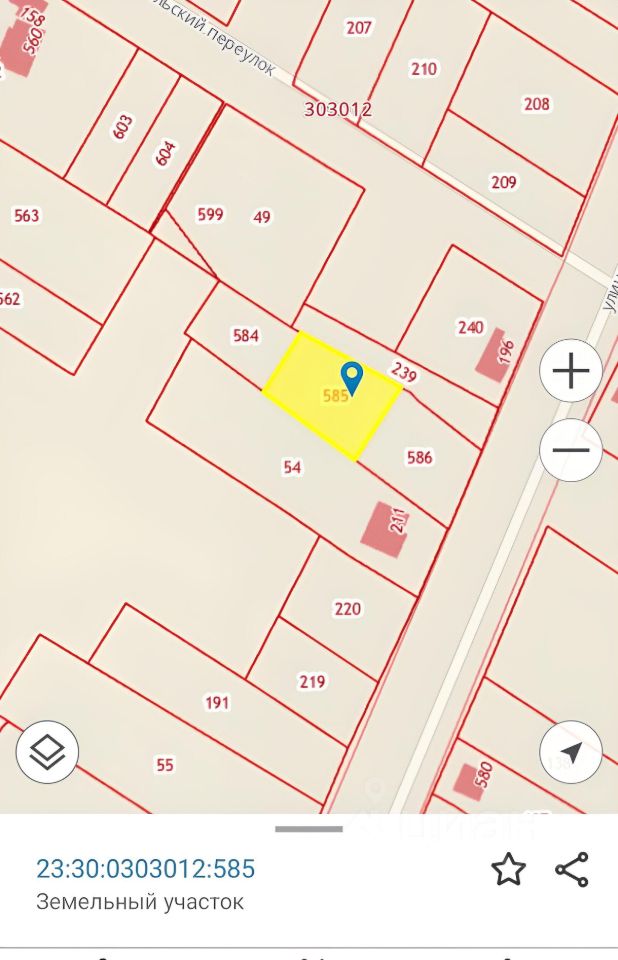This screenshot has height=960, width=618.
Task: Share this land parcel
Action: tap(572, 869)
